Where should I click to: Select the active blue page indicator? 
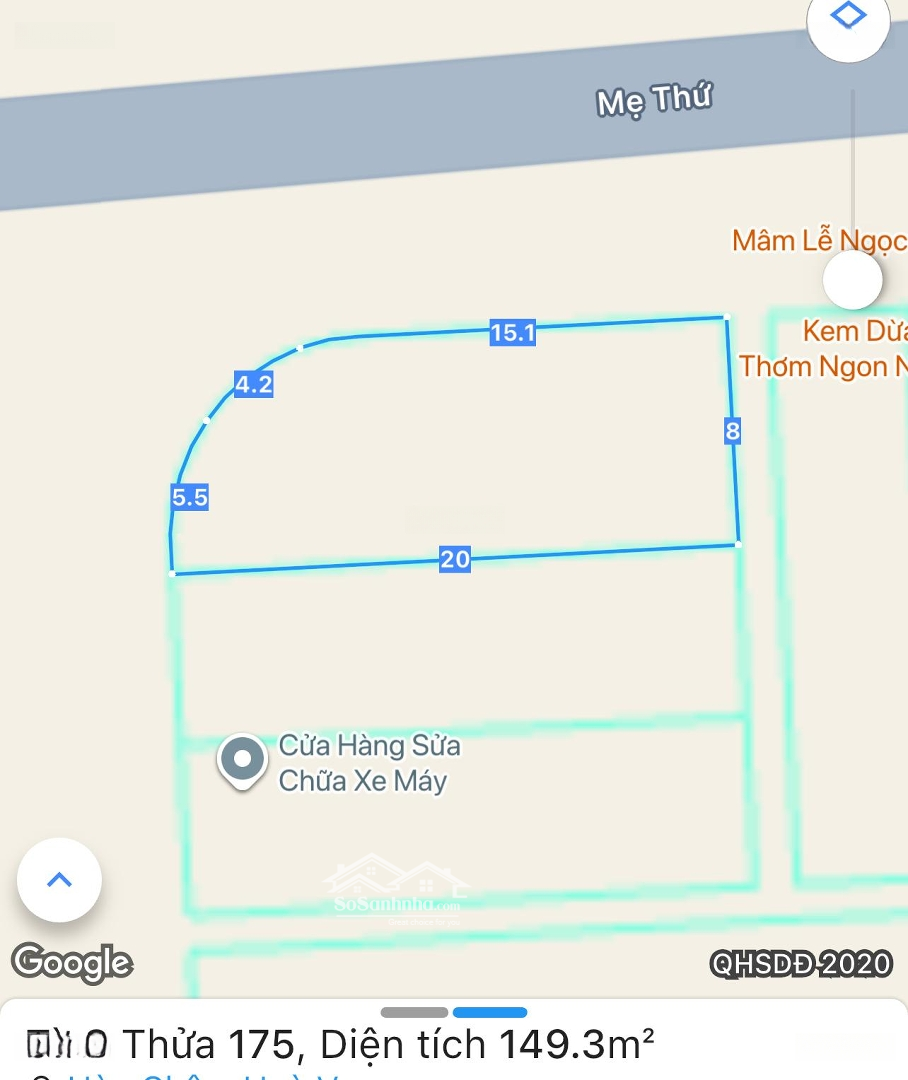coord(490,1013)
